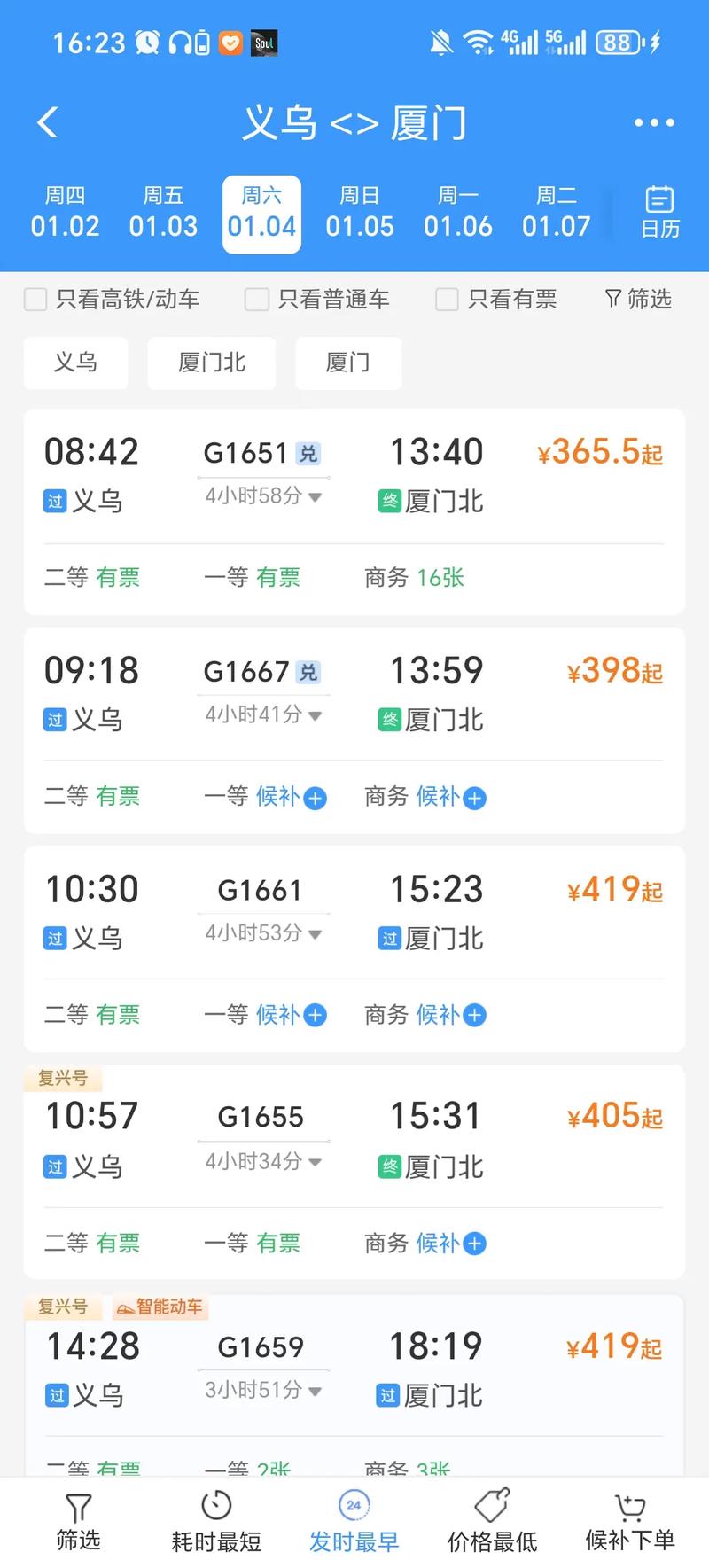Open the more options menu at top right
The width and height of the screenshot is (709, 1568).
pos(653,122)
